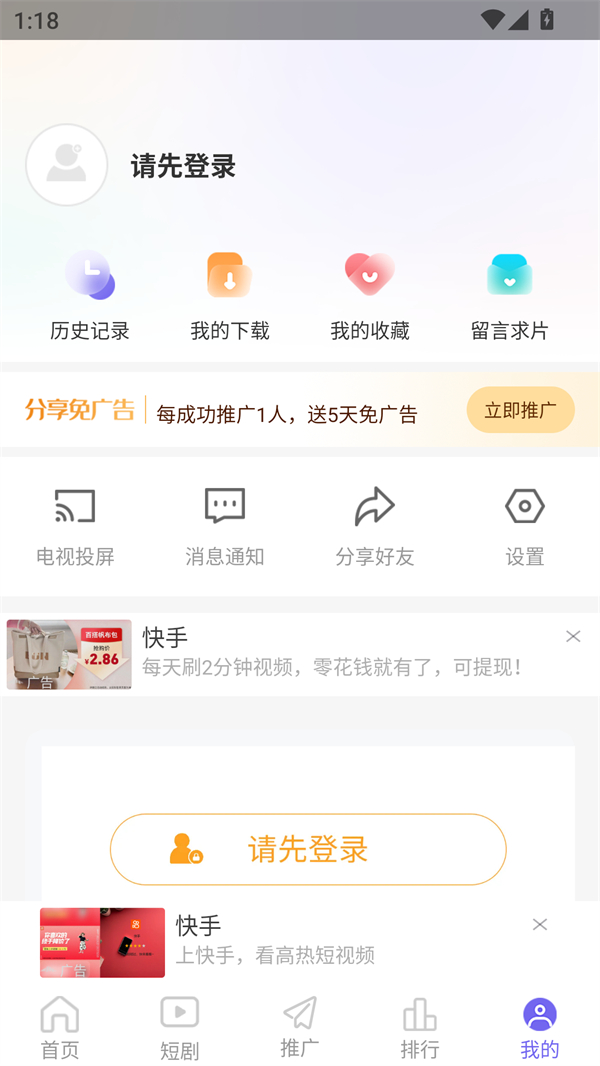Open 我的收藏 favorites
The height and width of the screenshot is (1066, 600).
pyautogui.click(x=370, y=295)
